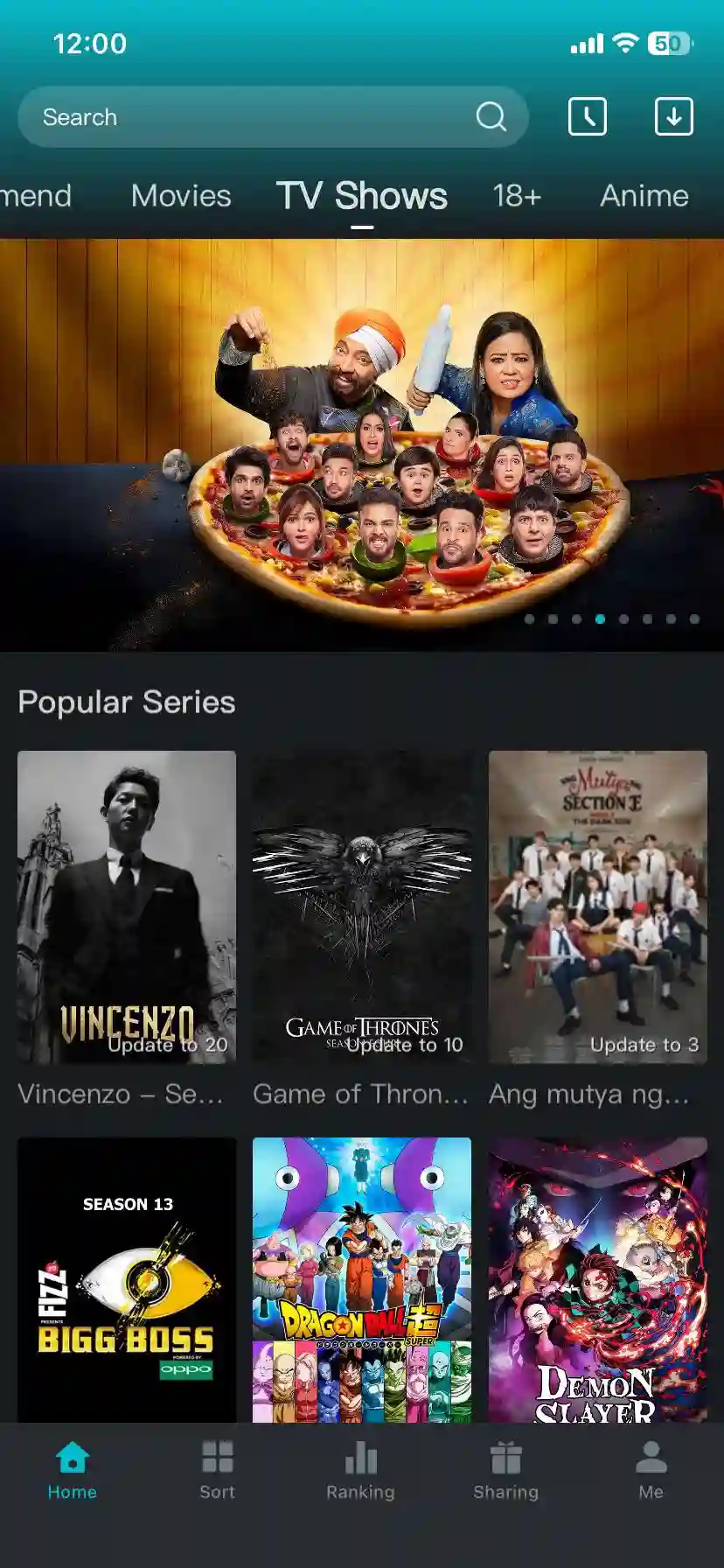
Task: Select the Home tab
Action: click(72, 1470)
